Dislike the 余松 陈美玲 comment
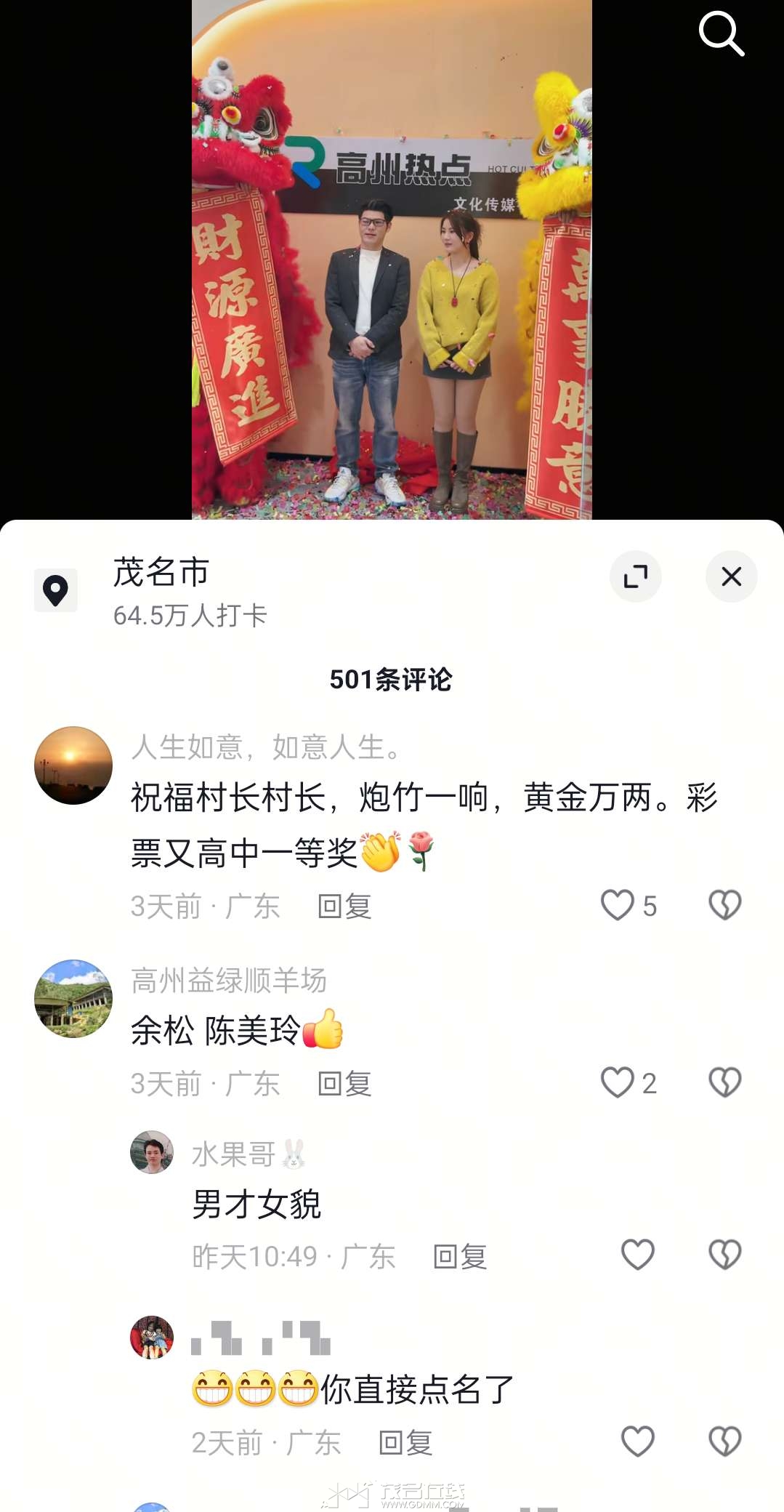This screenshot has height=1512, width=784. [x=724, y=1082]
